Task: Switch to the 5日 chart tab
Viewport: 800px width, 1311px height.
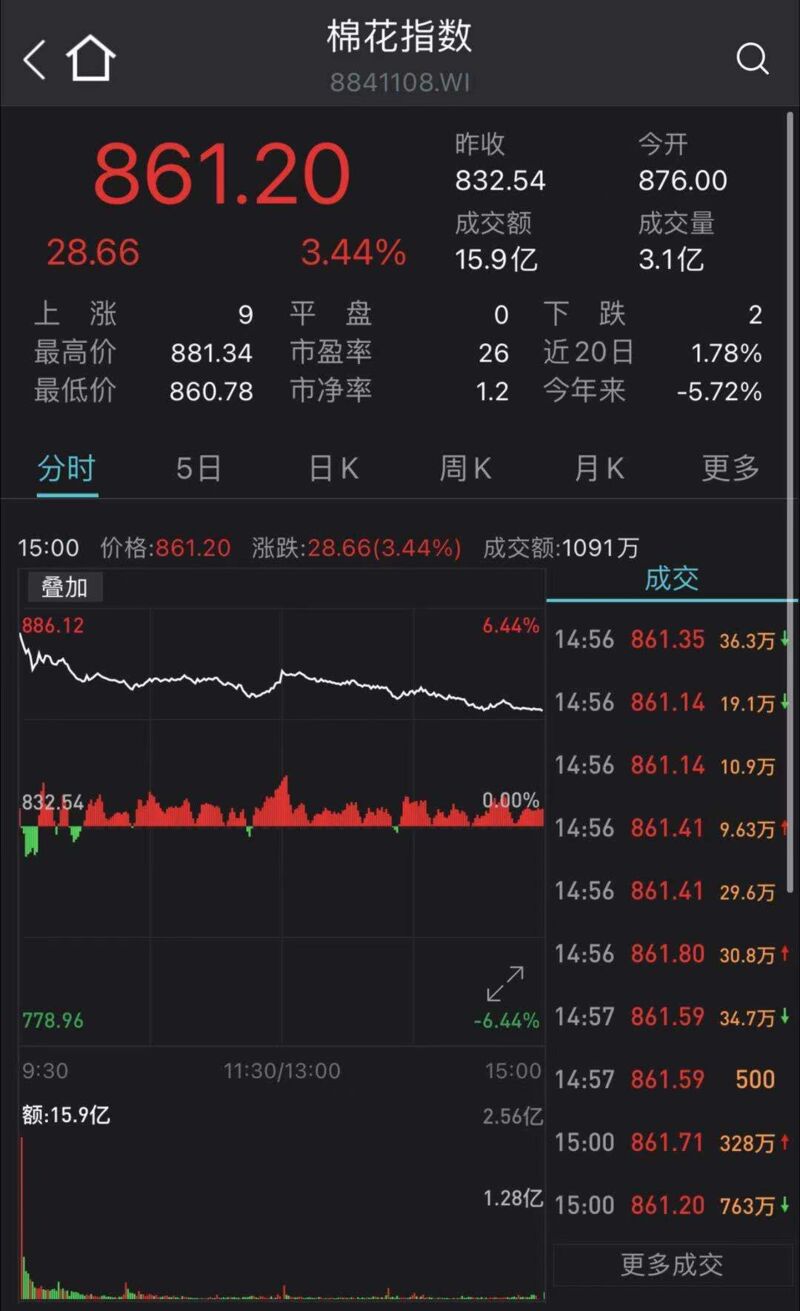Action: pyautogui.click(x=198, y=468)
